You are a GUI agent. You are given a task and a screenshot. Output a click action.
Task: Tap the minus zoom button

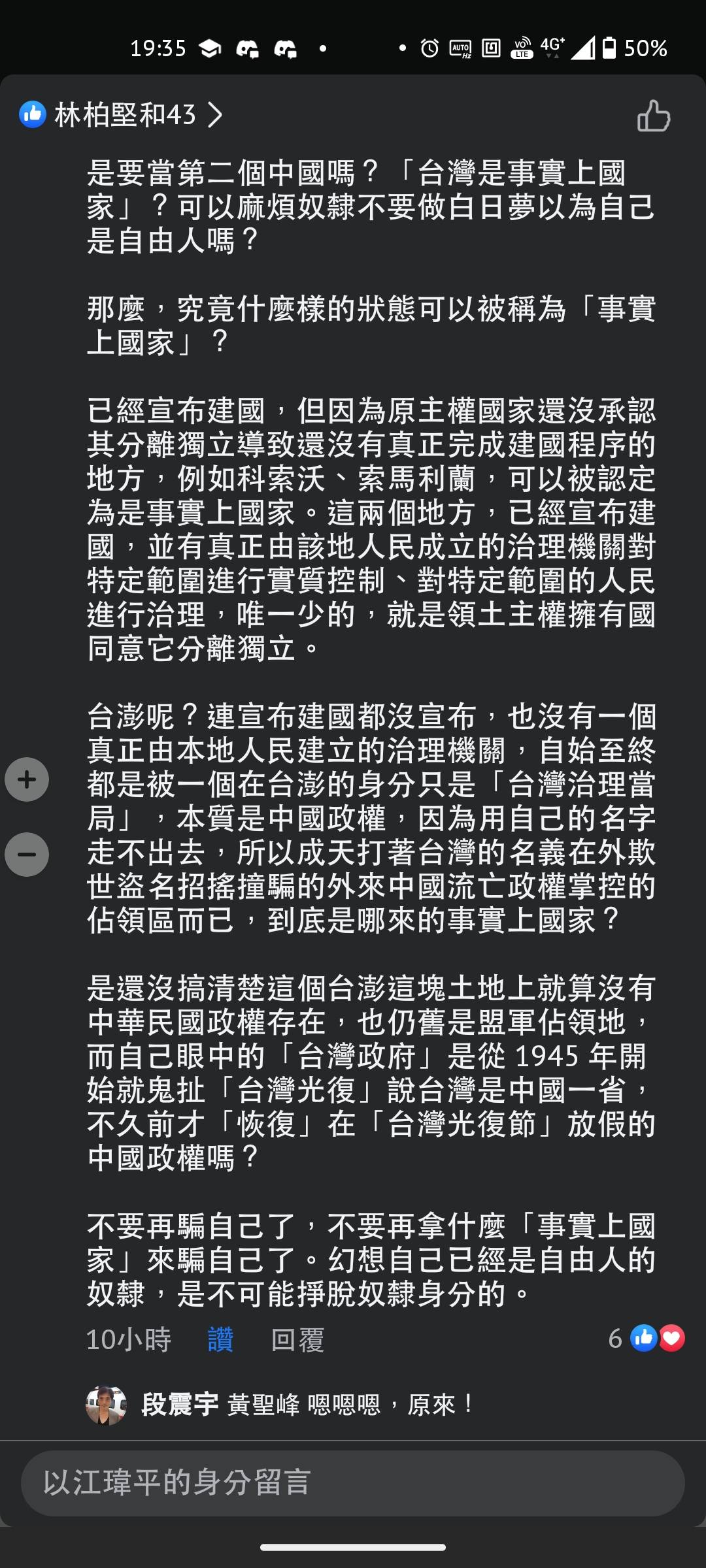pos(27,855)
